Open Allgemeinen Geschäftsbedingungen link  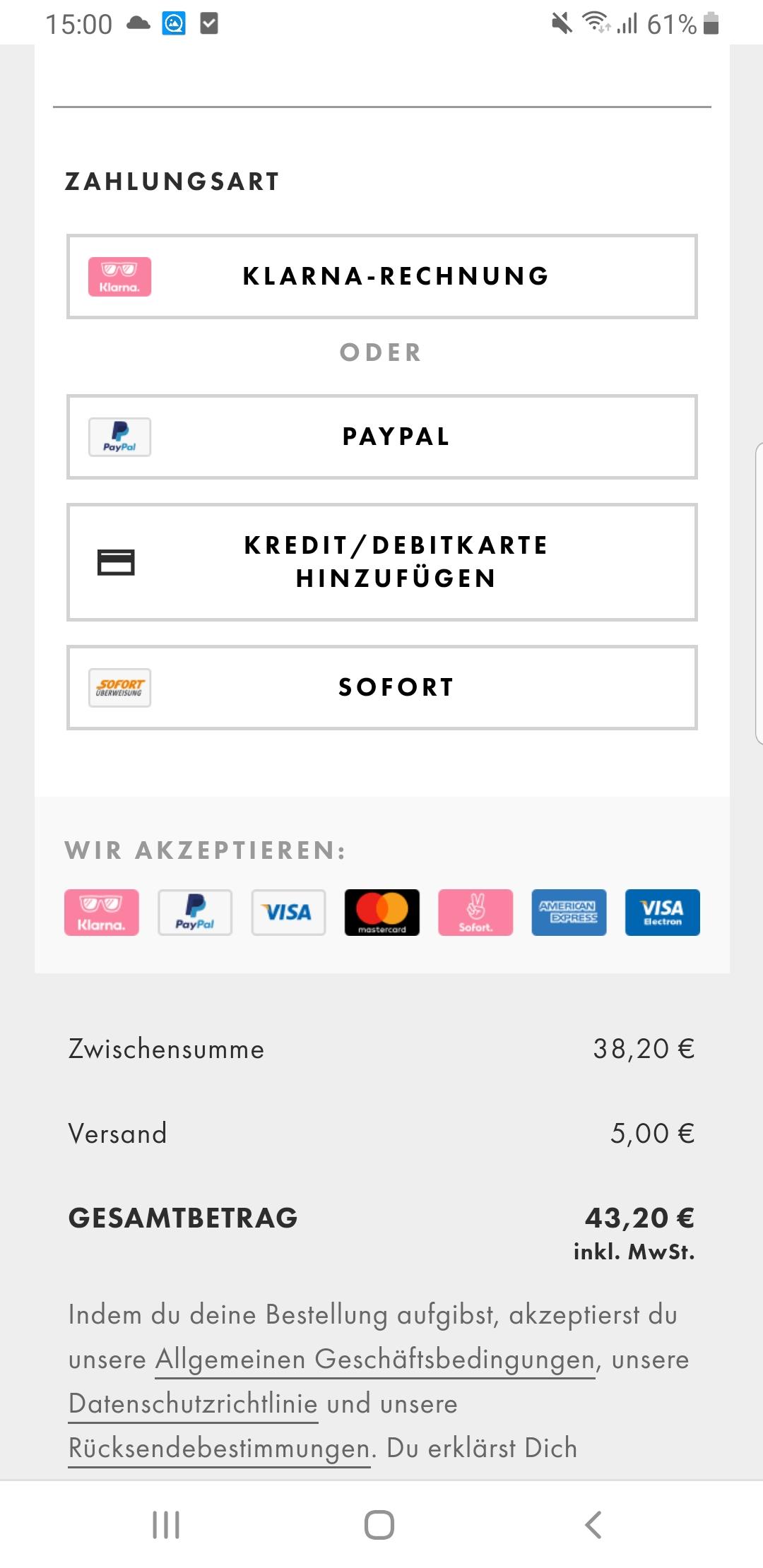[x=375, y=1360]
